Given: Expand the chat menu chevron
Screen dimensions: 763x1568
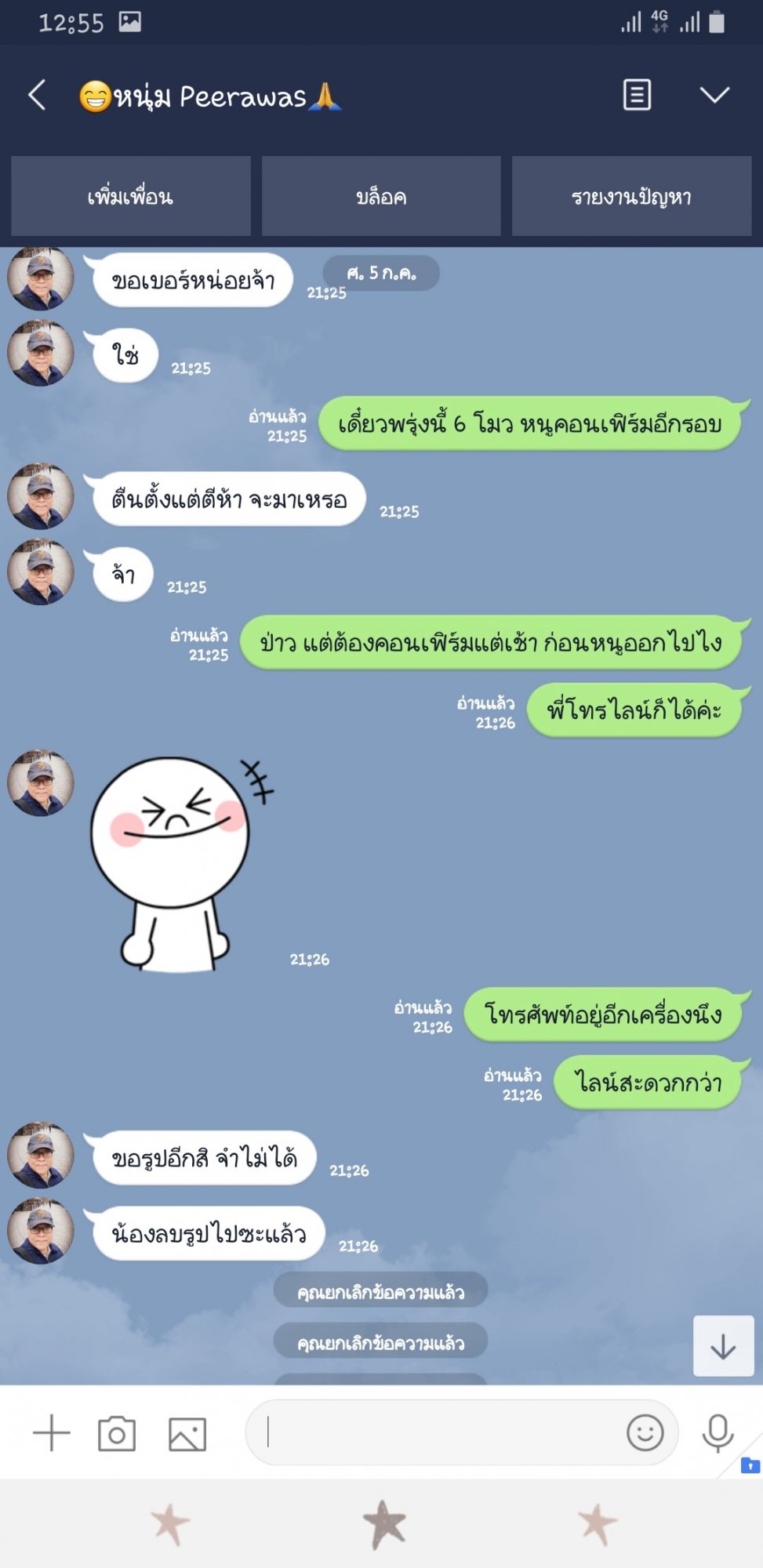Looking at the screenshot, I should (x=714, y=96).
